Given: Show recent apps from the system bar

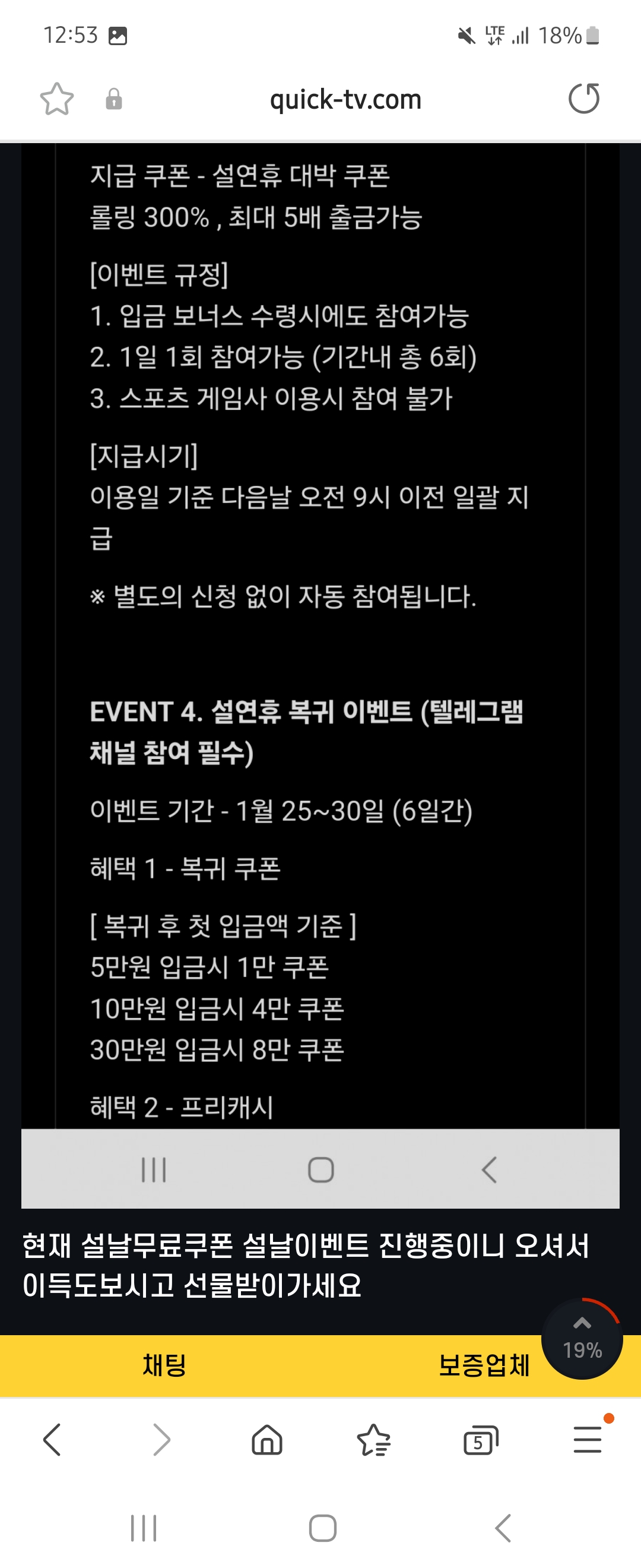Looking at the screenshot, I should click(x=144, y=1528).
